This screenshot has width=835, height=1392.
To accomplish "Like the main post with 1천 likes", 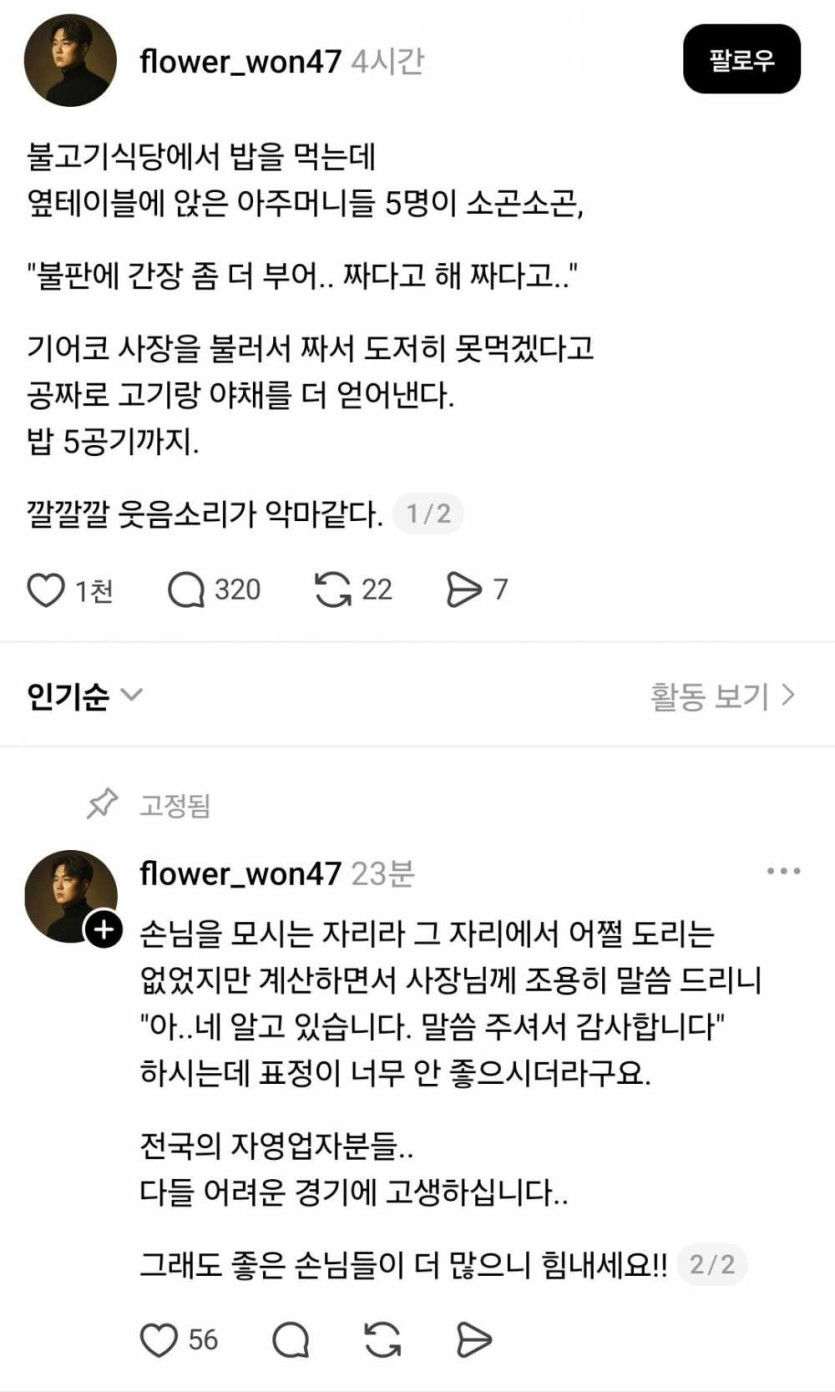I will point(46,590).
